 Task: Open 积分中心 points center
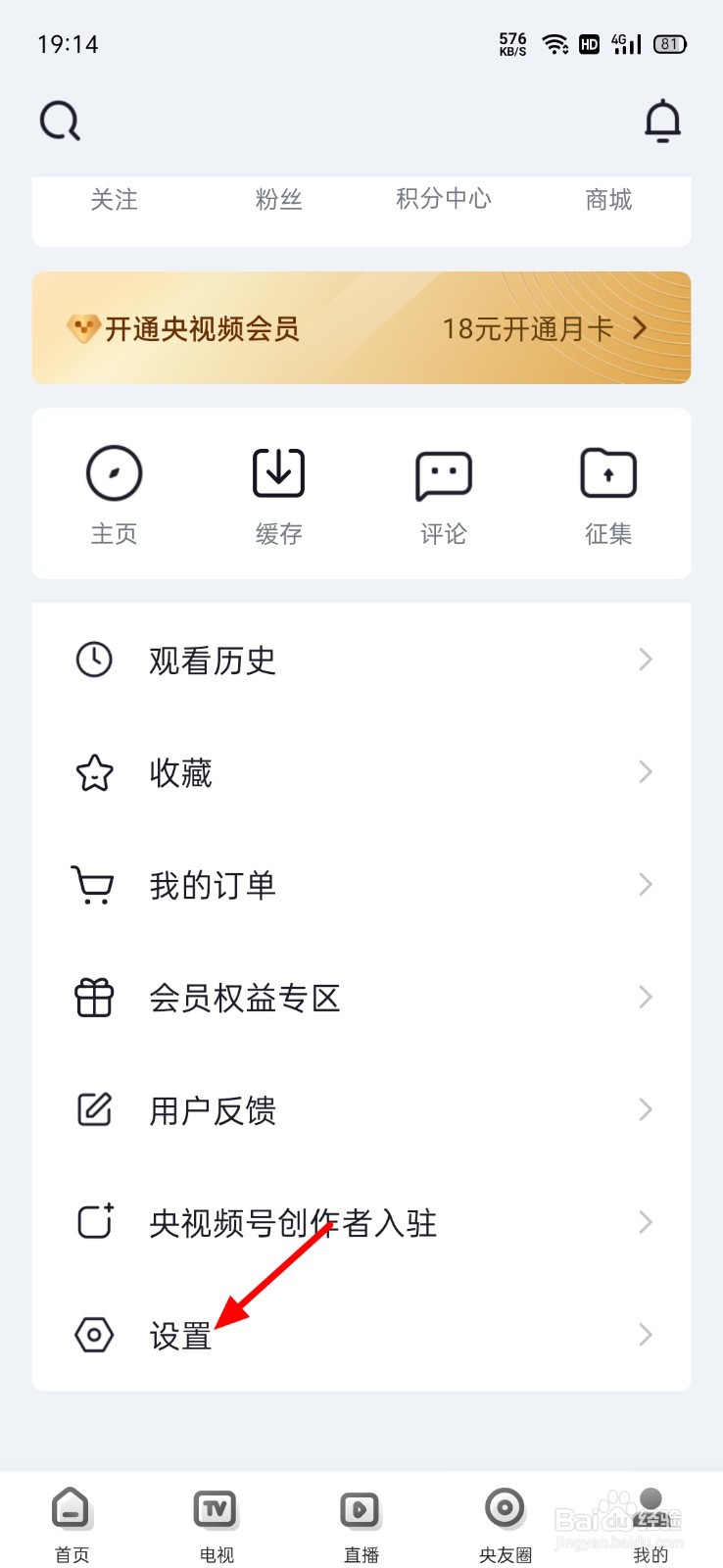pos(444,199)
